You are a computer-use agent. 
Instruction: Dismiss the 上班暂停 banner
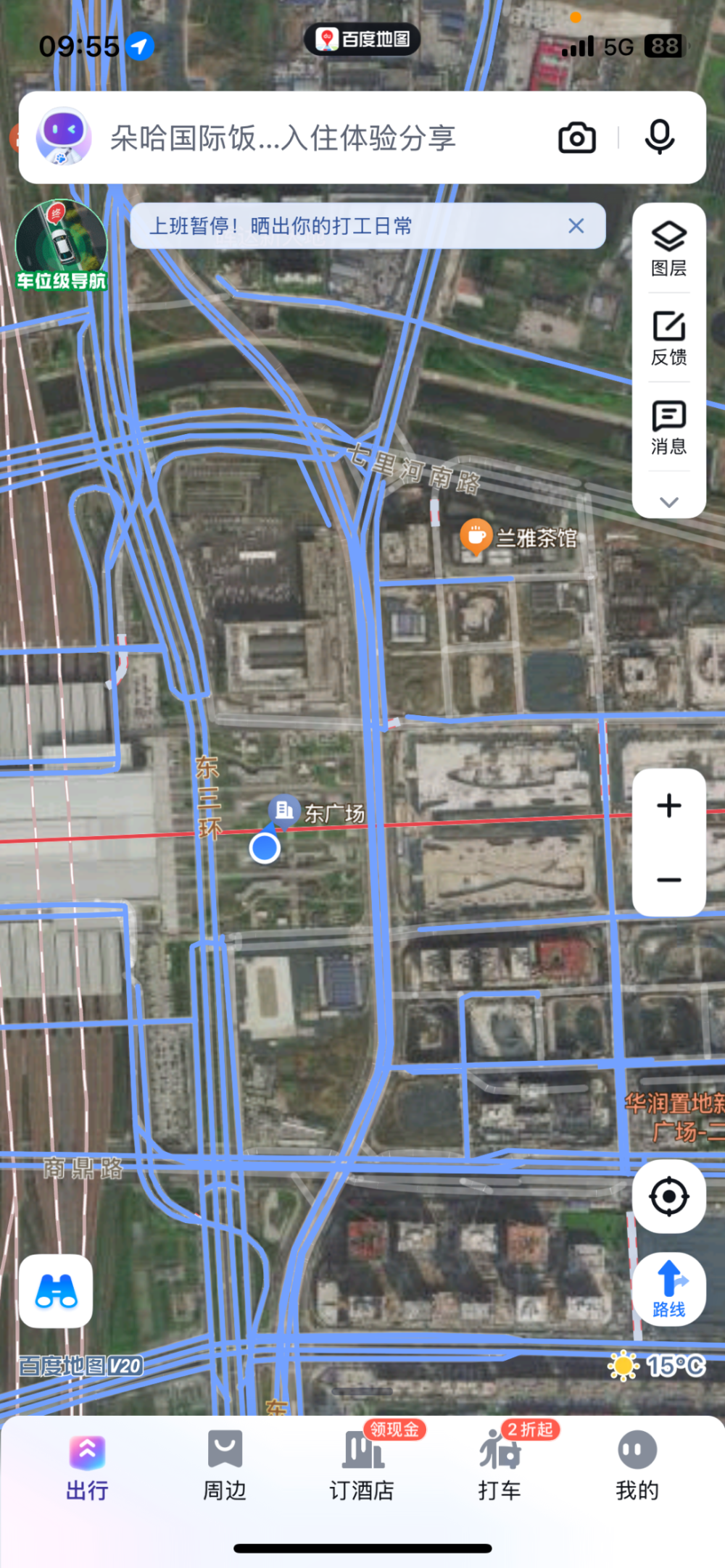click(x=576, y=225)
